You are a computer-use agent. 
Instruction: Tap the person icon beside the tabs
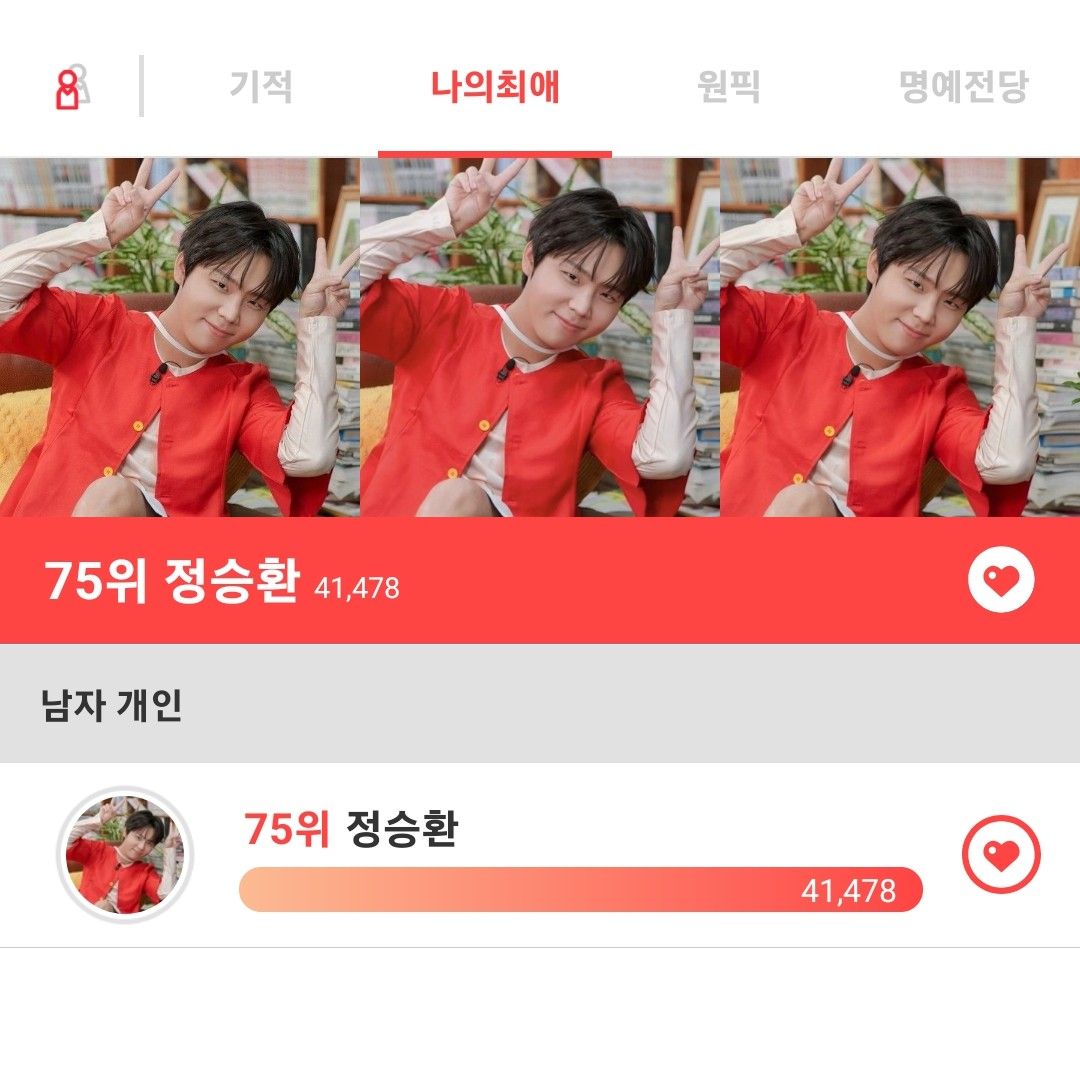(71, 88)
